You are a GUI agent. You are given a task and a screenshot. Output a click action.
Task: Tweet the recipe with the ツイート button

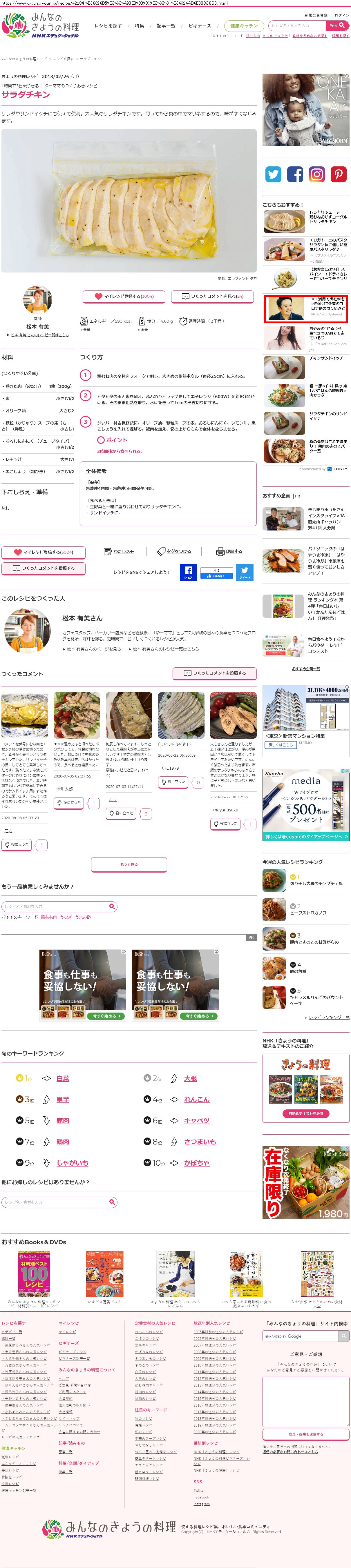[x=244, y=572]
